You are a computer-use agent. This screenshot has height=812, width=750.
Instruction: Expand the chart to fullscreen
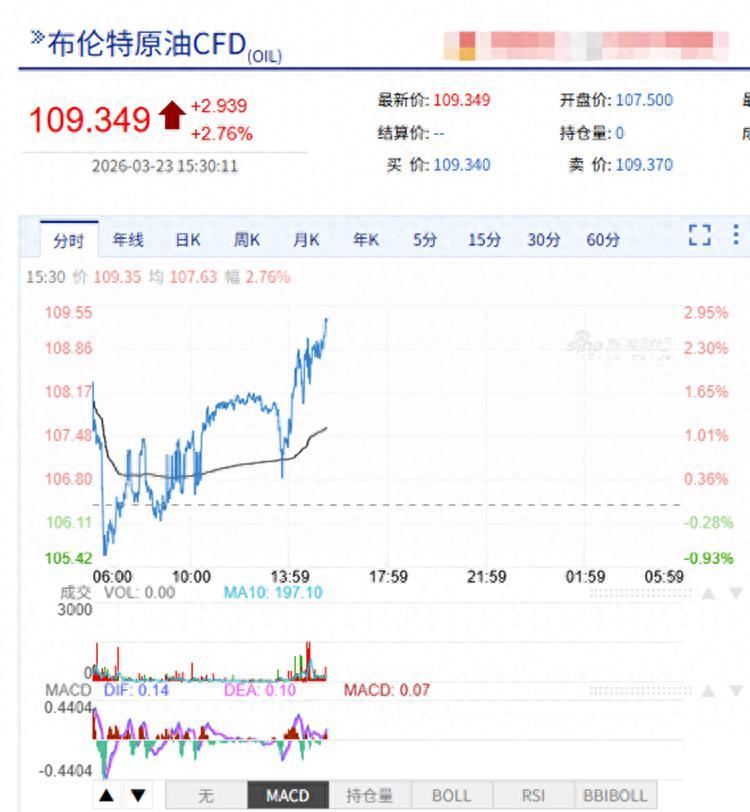coord(700,235)
